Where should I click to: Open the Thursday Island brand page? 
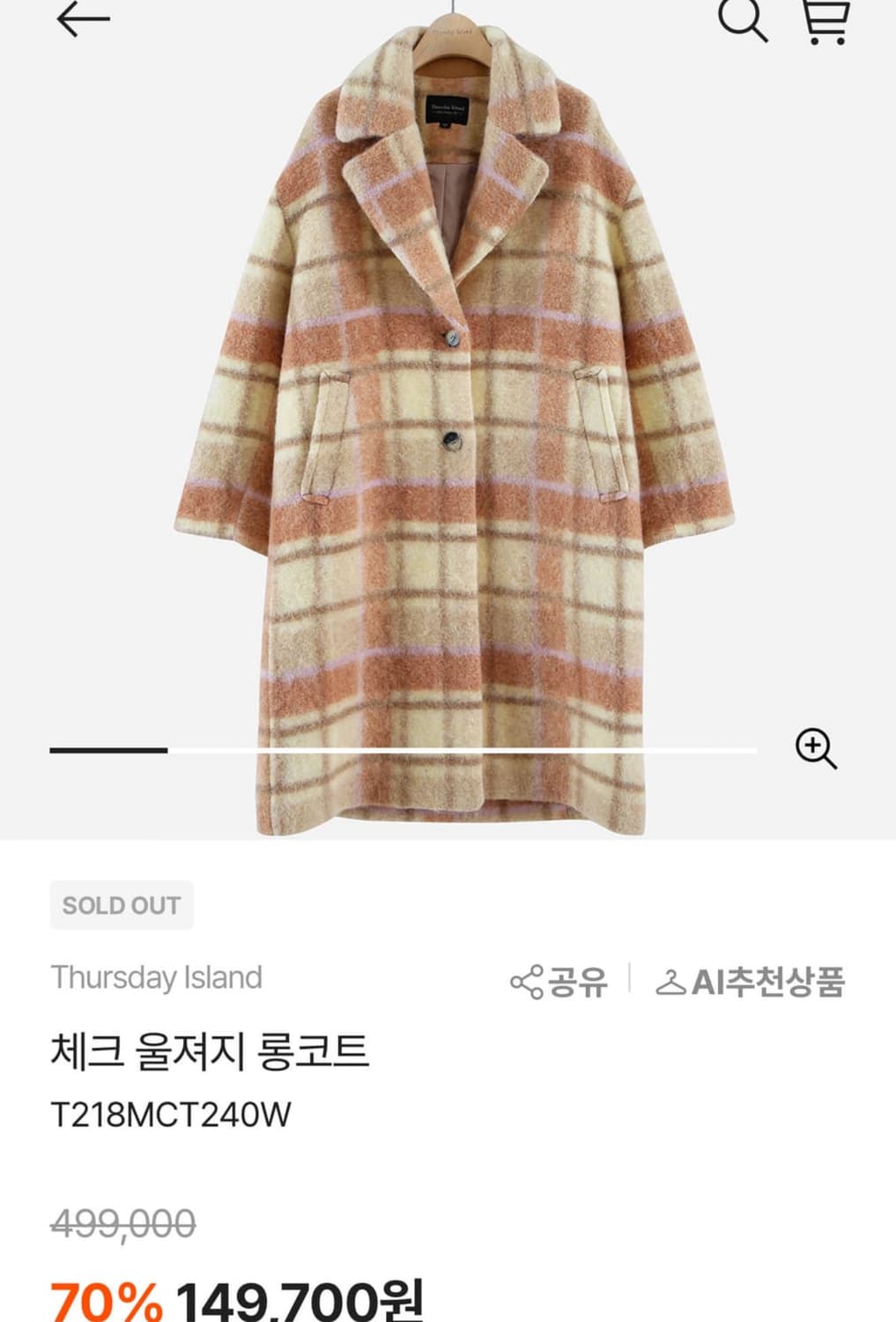157,977
